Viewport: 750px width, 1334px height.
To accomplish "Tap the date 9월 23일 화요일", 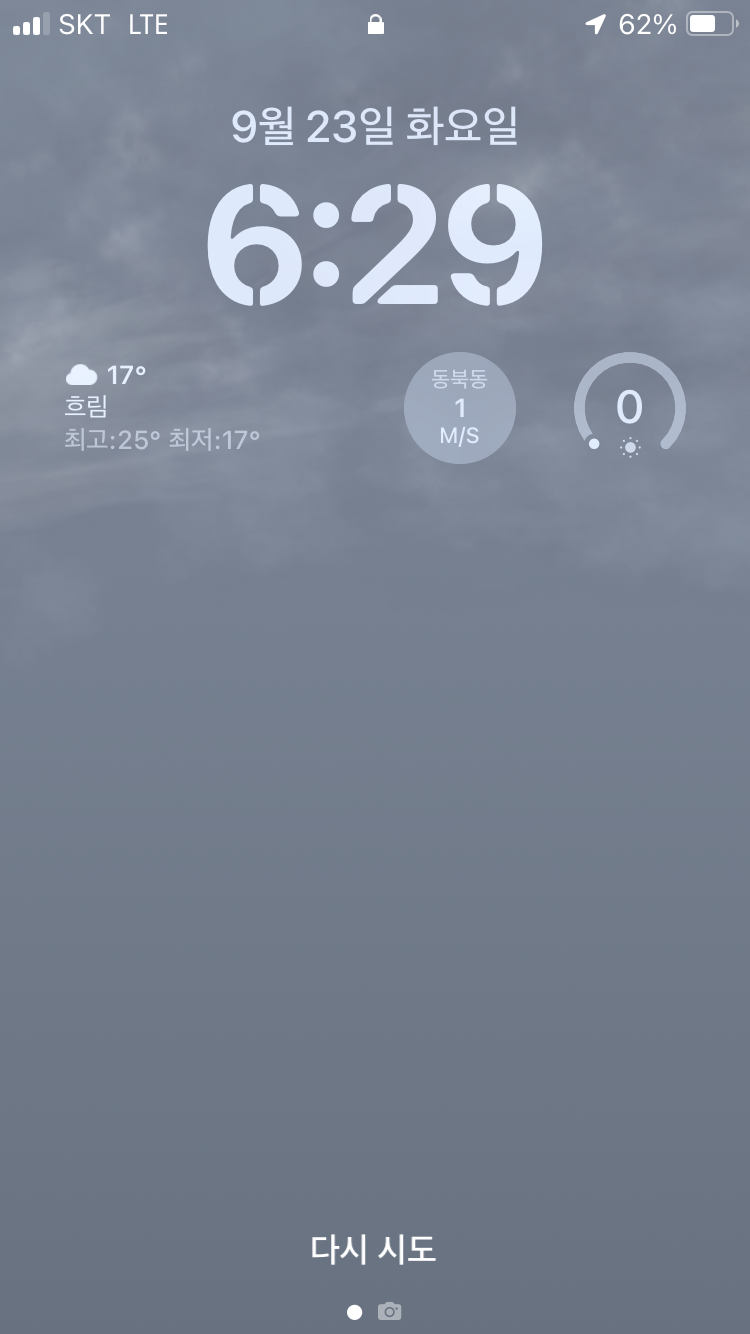I will click(374, 126).
